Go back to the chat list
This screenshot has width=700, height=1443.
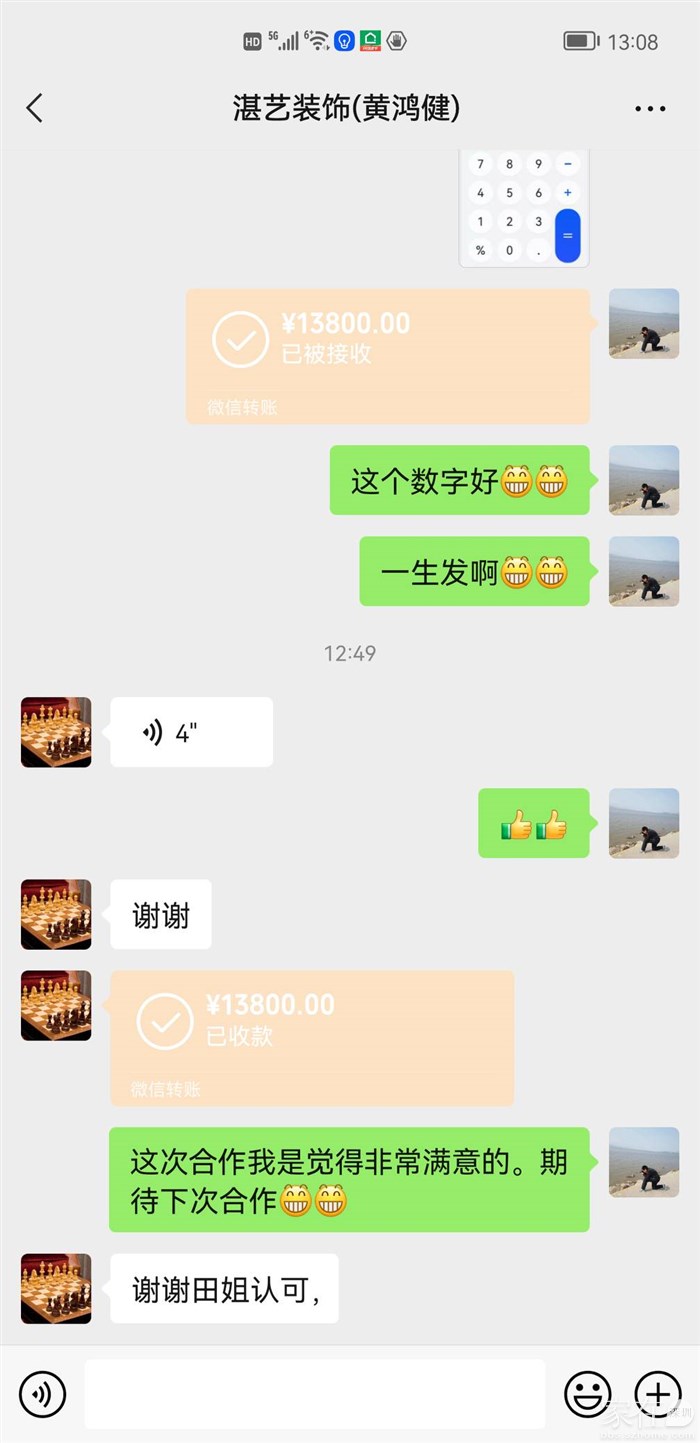tap(35, 108)
